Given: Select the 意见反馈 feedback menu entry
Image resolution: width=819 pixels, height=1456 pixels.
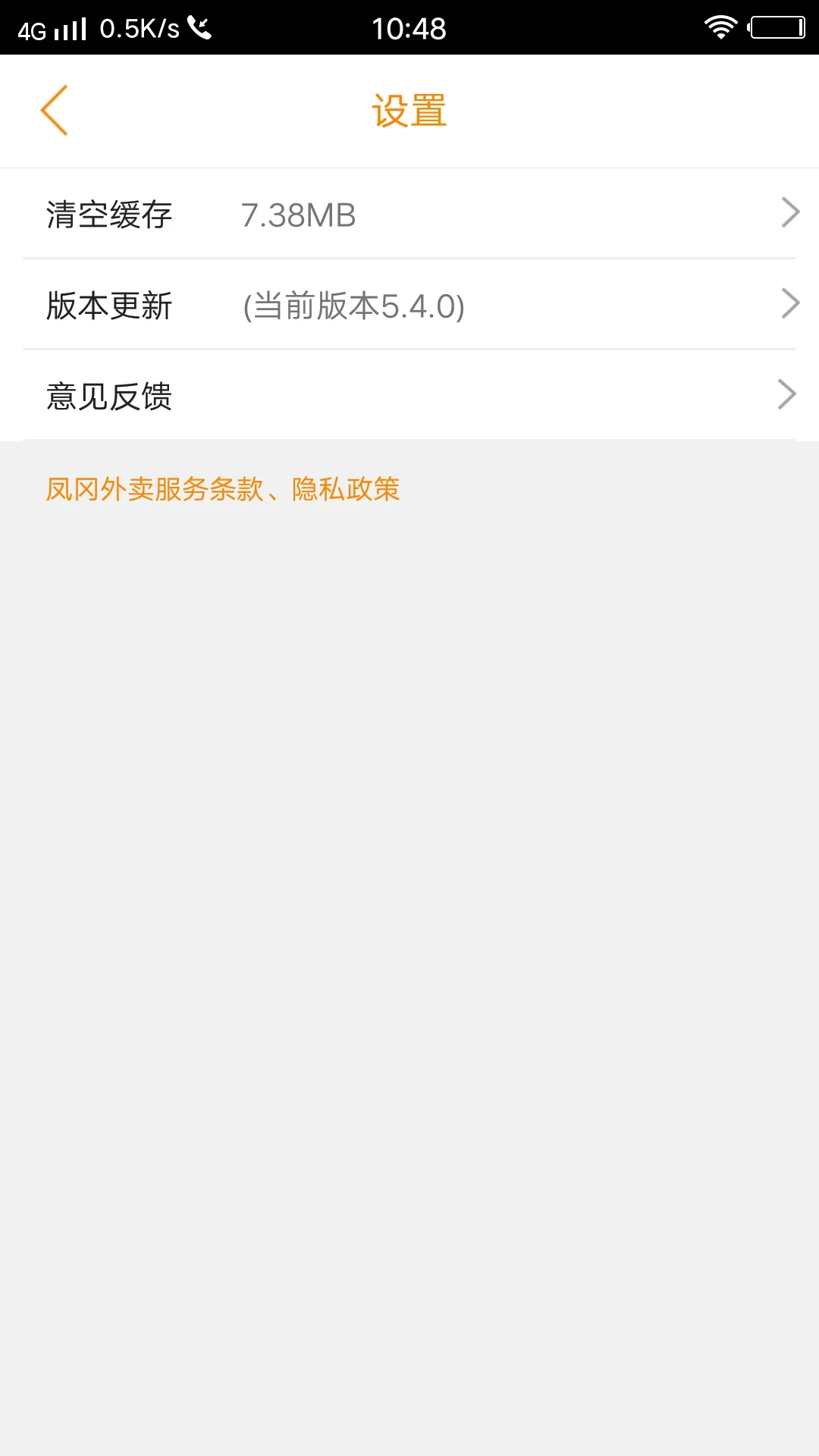Looking at the screenshot, I should 108,395.
